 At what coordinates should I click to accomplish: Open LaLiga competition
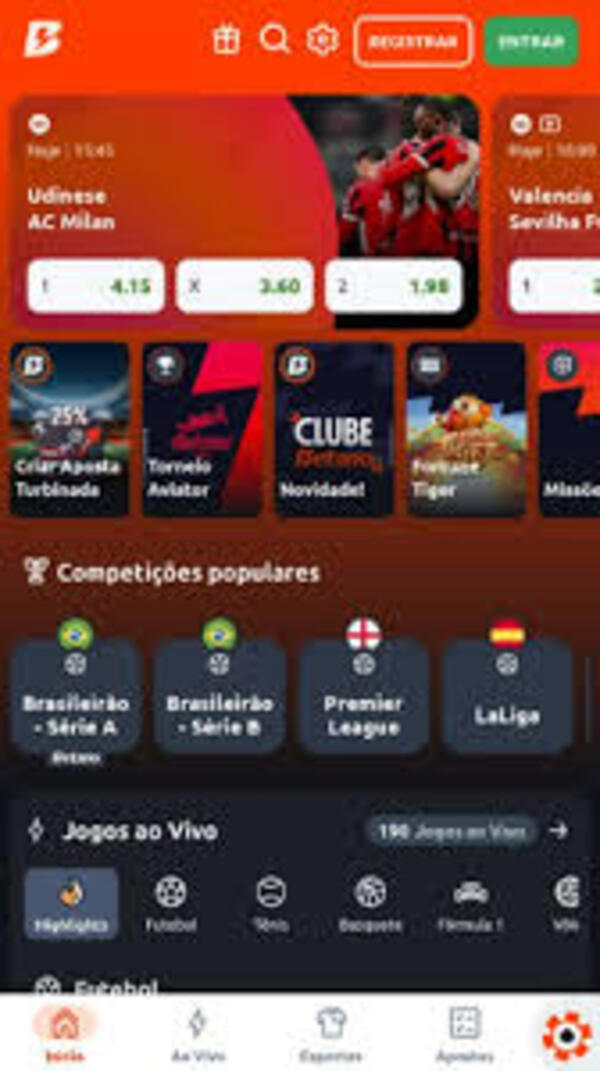(507, 695)
